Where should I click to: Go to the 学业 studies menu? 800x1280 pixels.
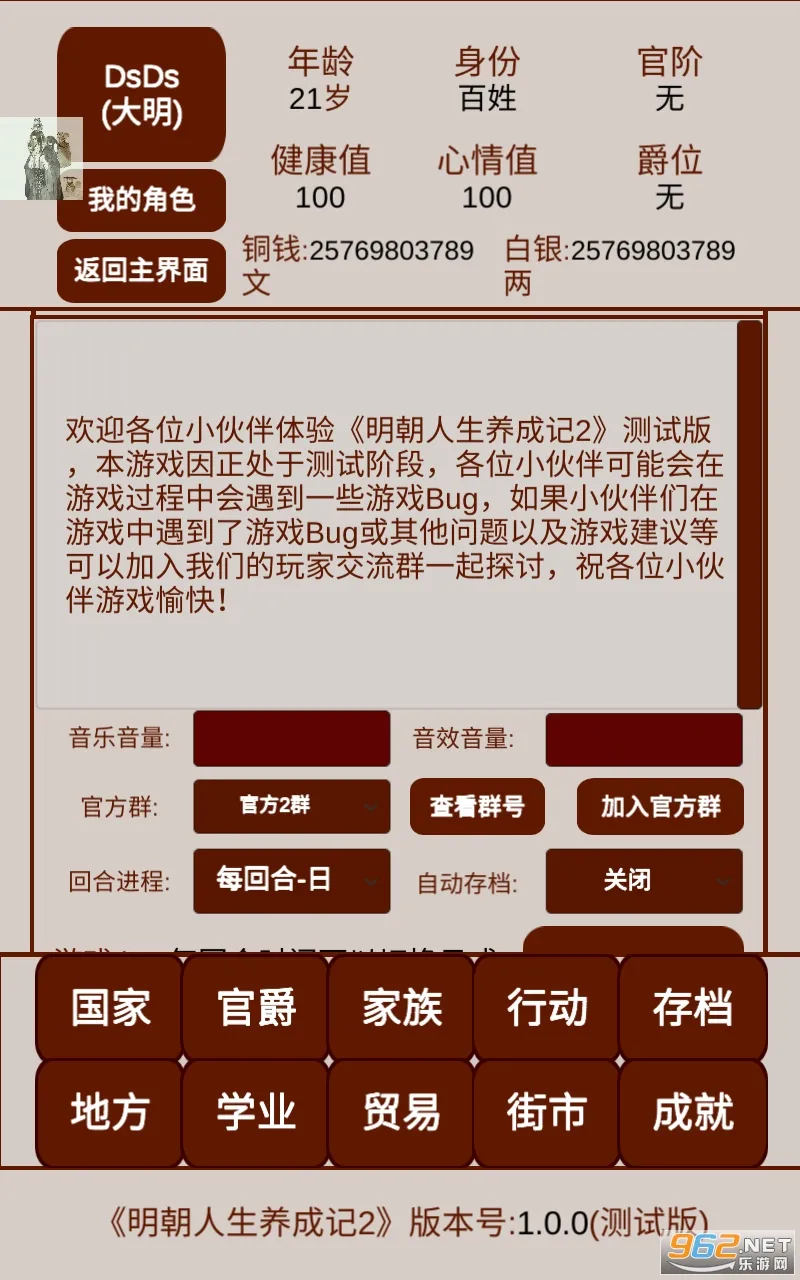tap(256, 1112)
